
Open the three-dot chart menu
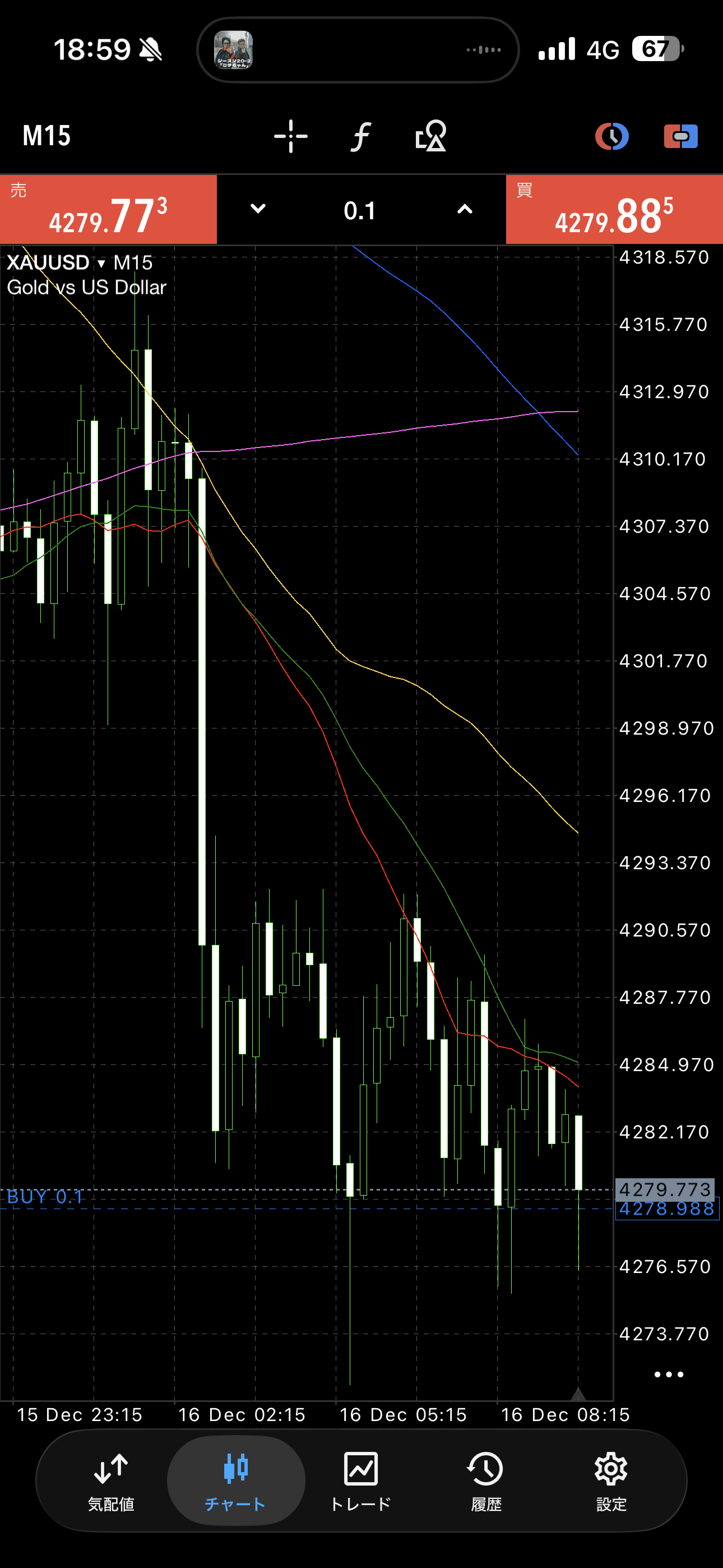(668, 1375)
